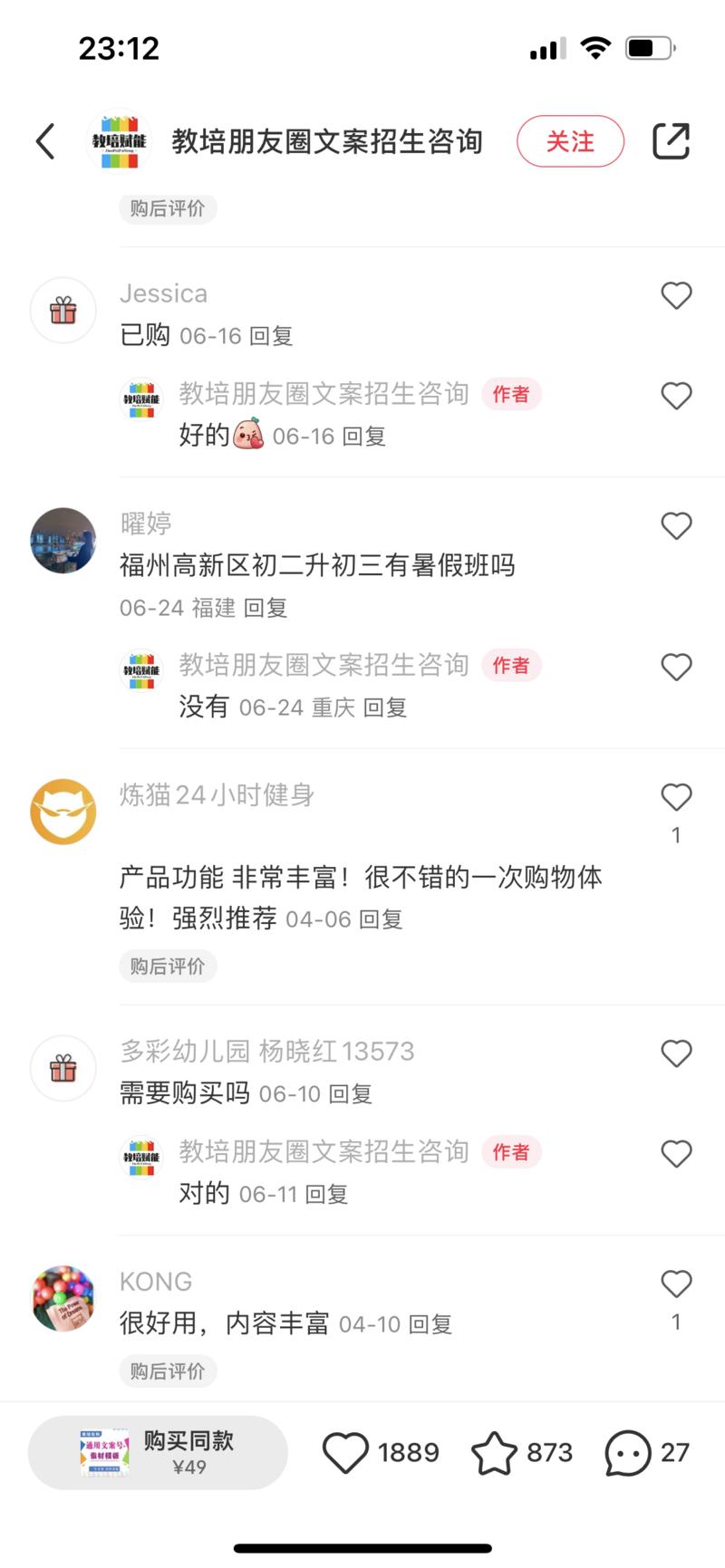
Task: Reply to 曜婷's comment
Action: [266, 608]
